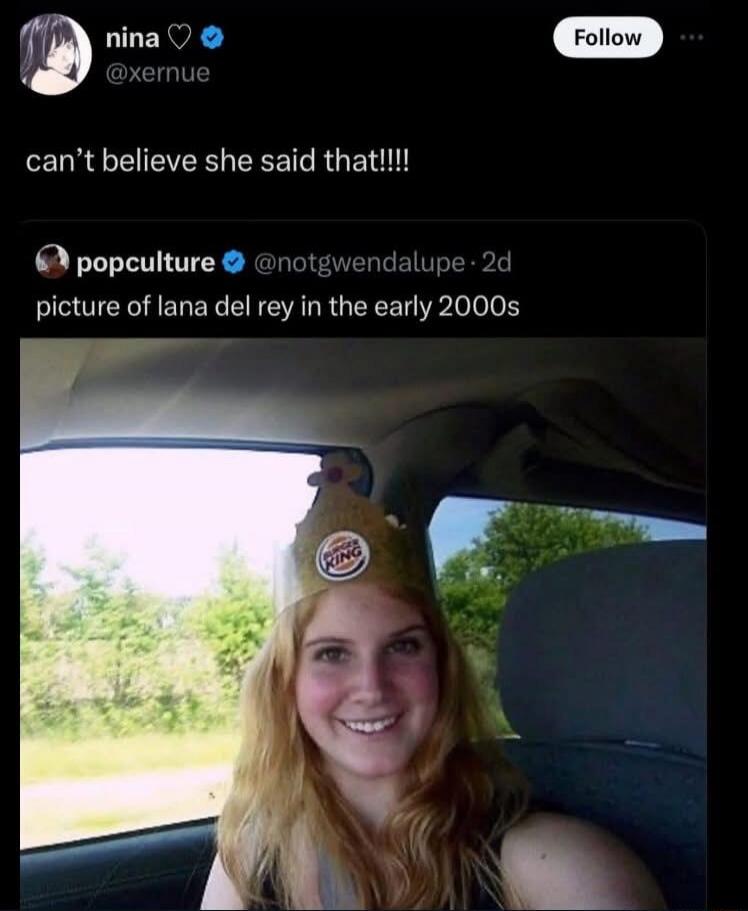Follow the @xernue account
The height and width of the screenshot is (911, 748).
[x=607, y=37]
